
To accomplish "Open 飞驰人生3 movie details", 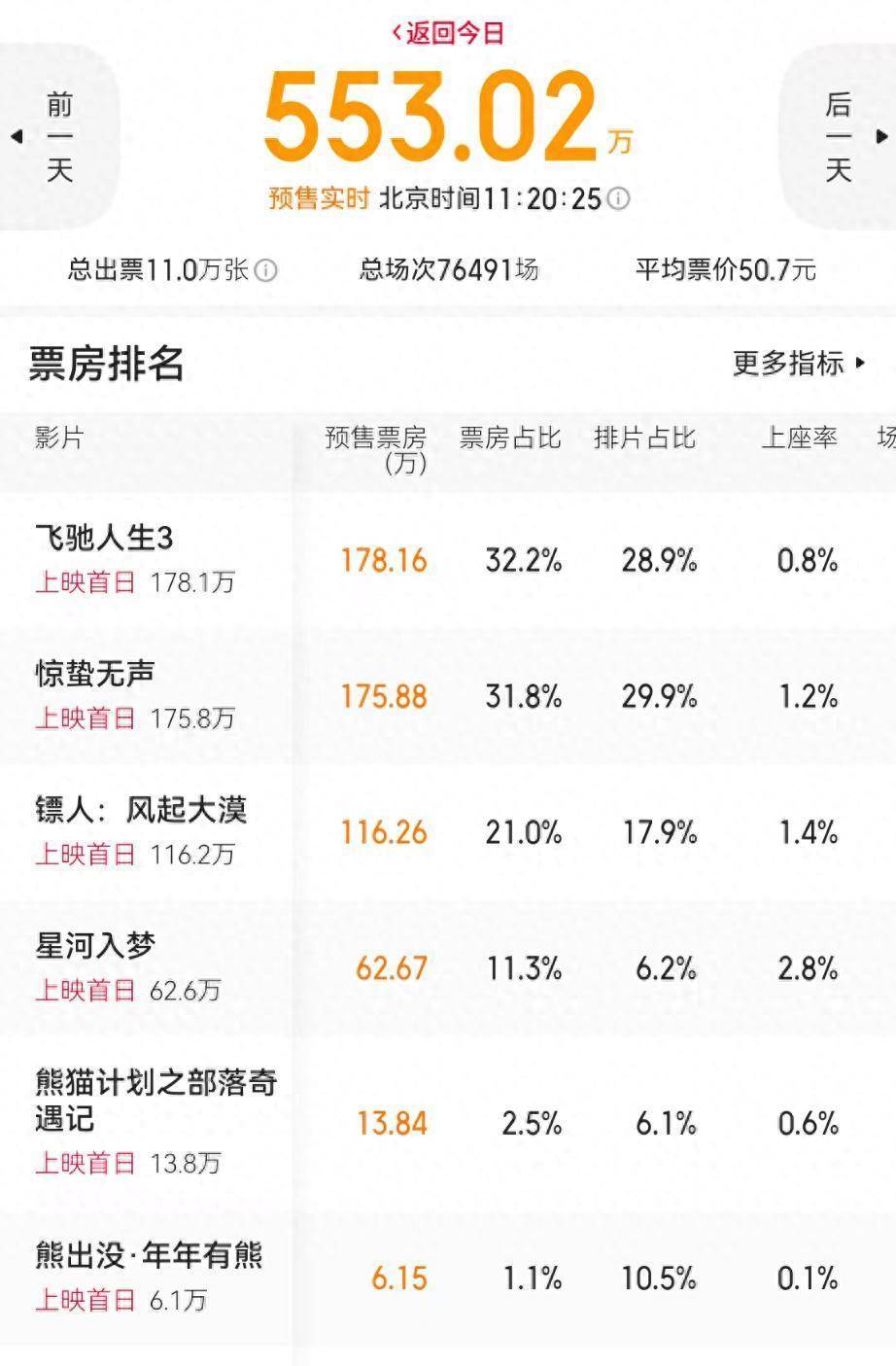I will point(104,538).
